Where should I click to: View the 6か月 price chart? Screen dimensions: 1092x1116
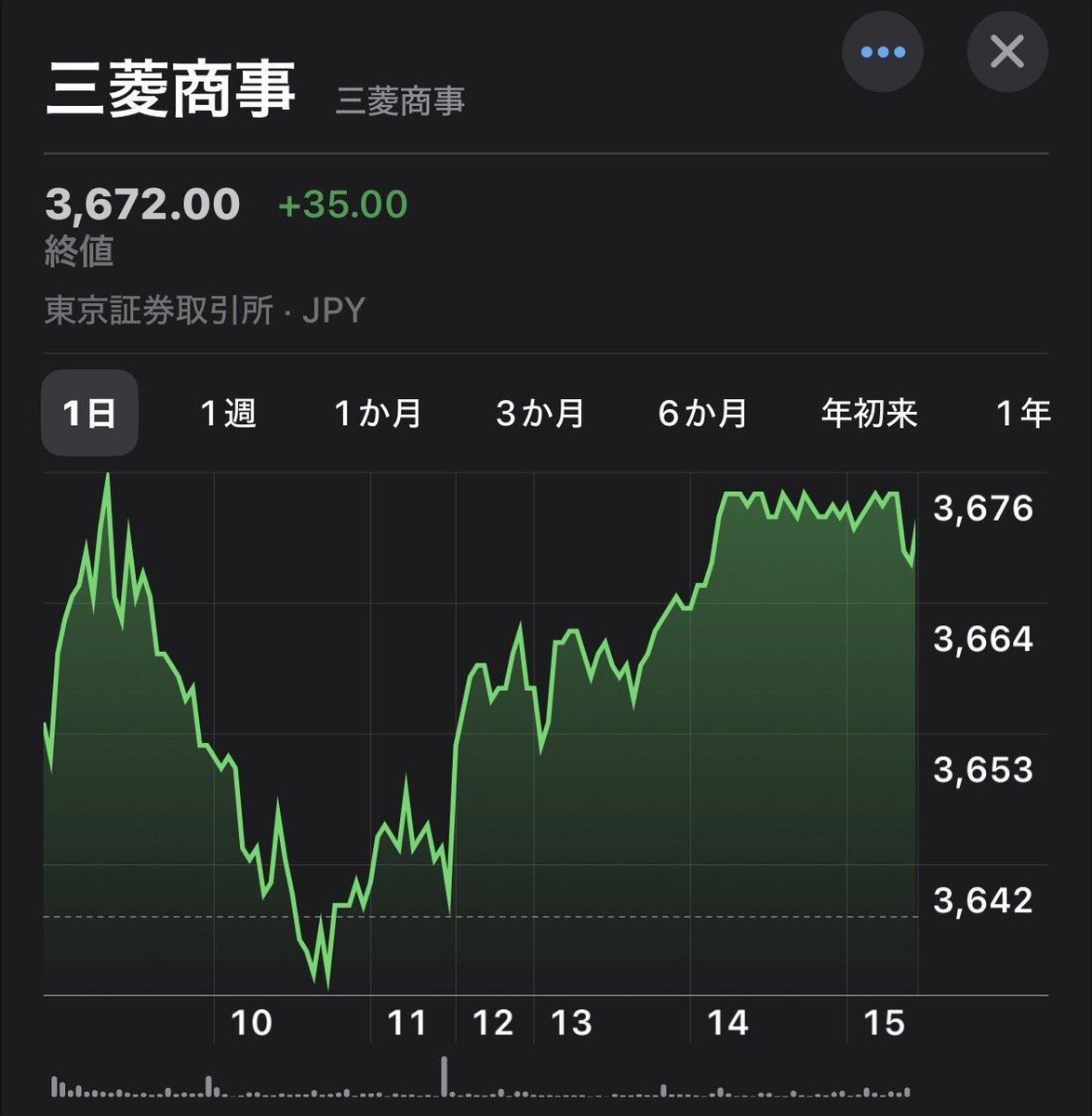pyautogui.click(x=702, y=413)
